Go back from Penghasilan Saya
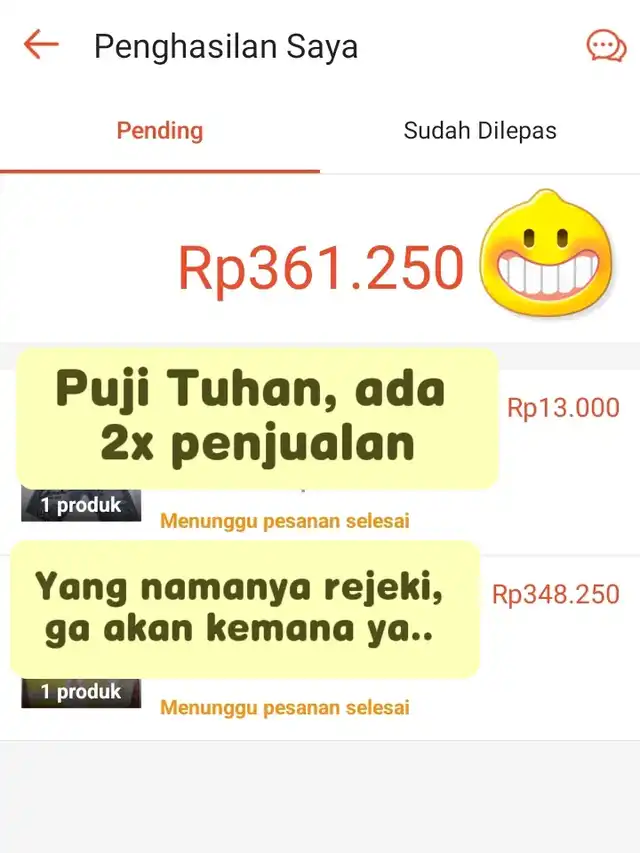The width and height of the screenshot is (640, 853). click(41, 45)
